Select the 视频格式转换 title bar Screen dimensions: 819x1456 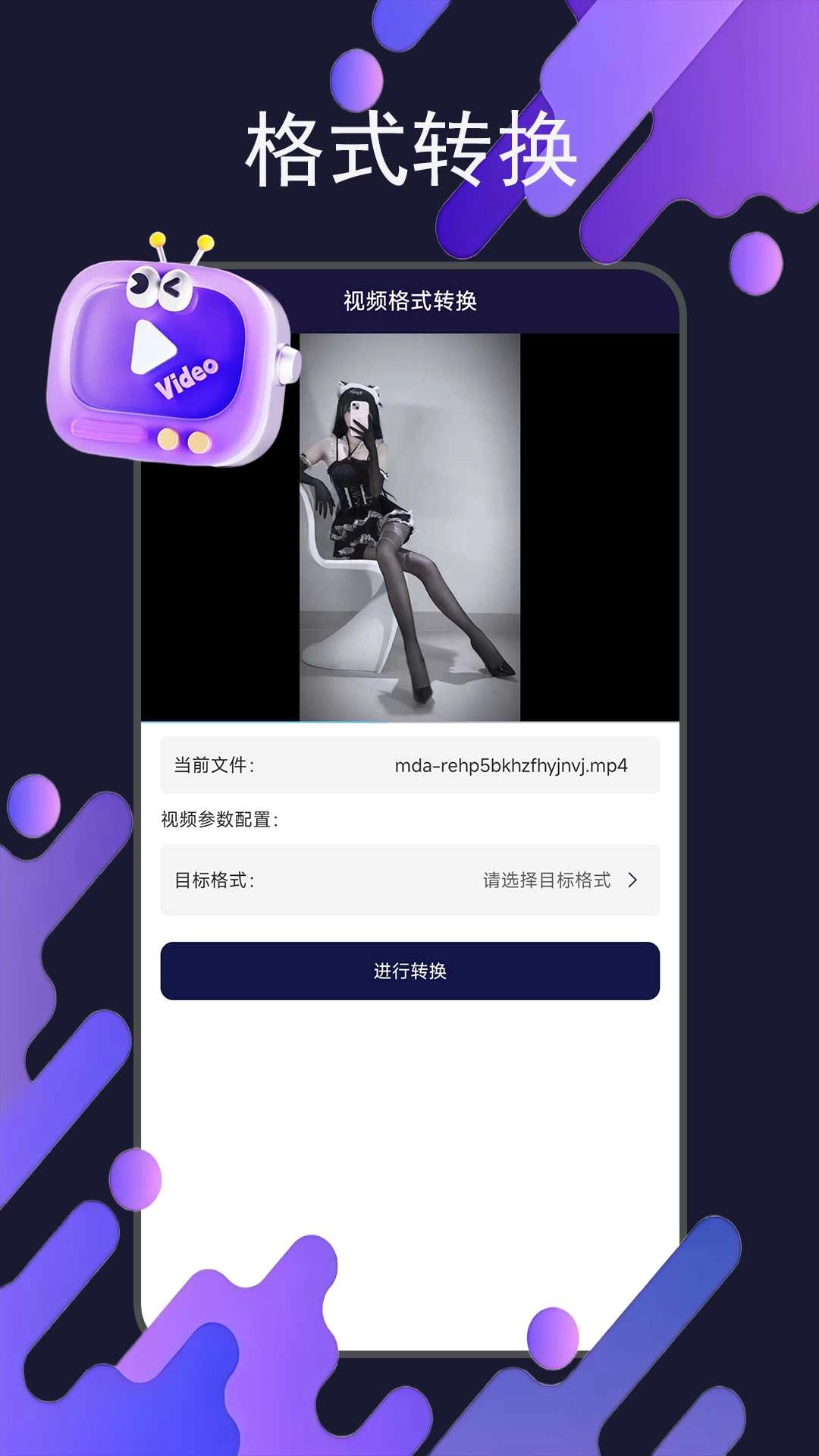click(409, 302)
